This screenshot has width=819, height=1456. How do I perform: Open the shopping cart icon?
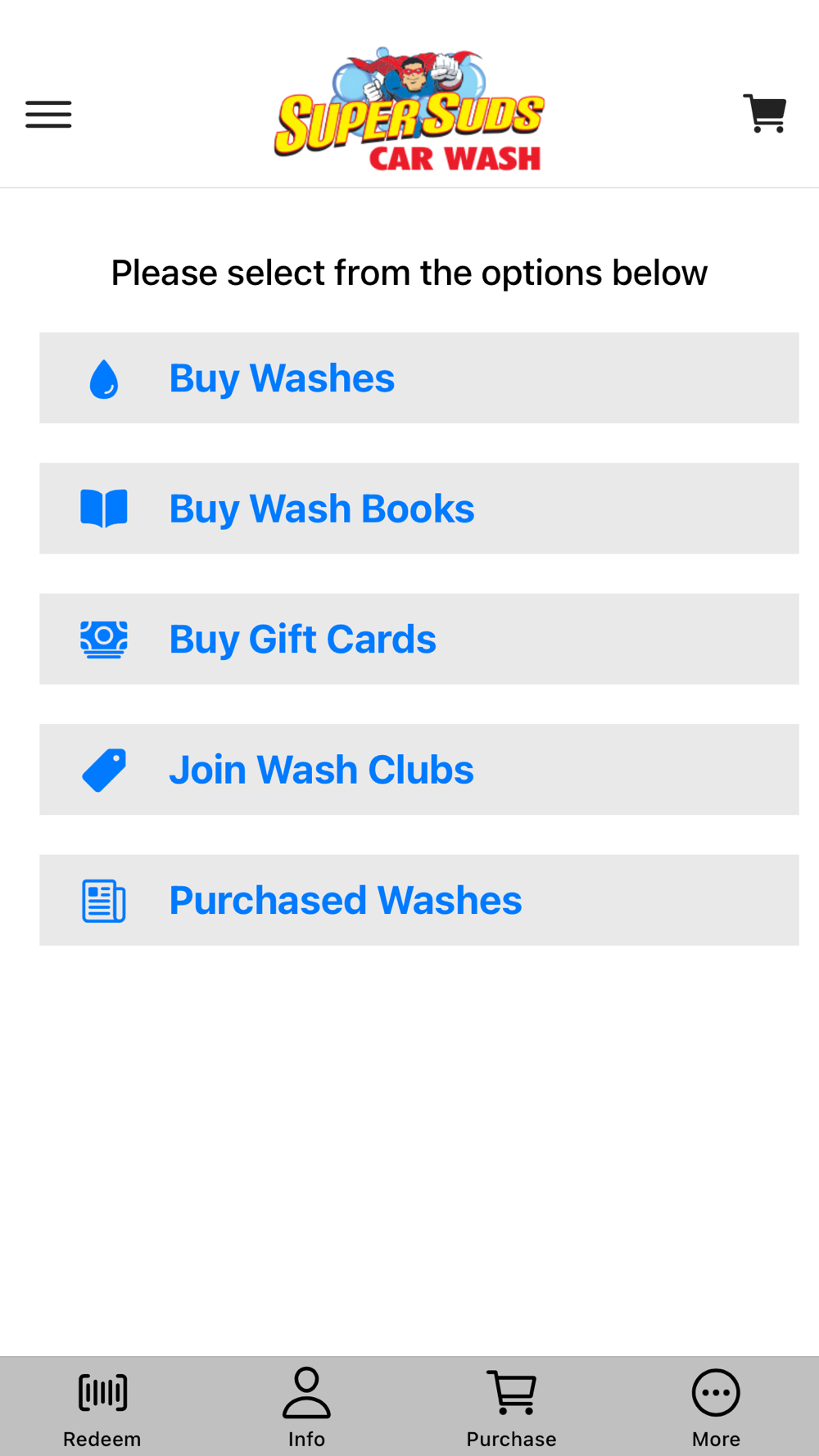pyautogui.click(x=765, y=114)
